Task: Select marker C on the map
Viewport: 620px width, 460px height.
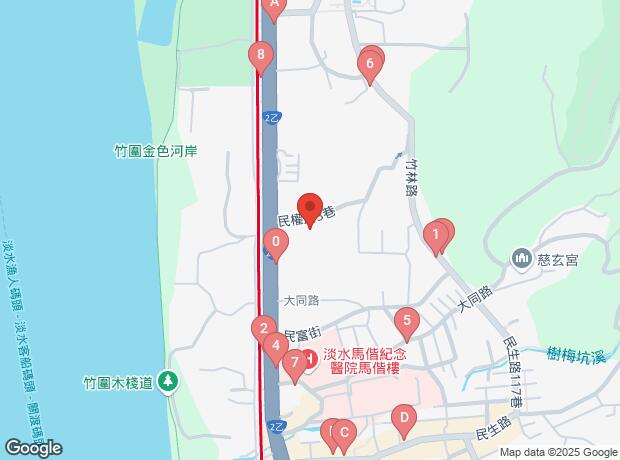Action: (x=343, y=434)
